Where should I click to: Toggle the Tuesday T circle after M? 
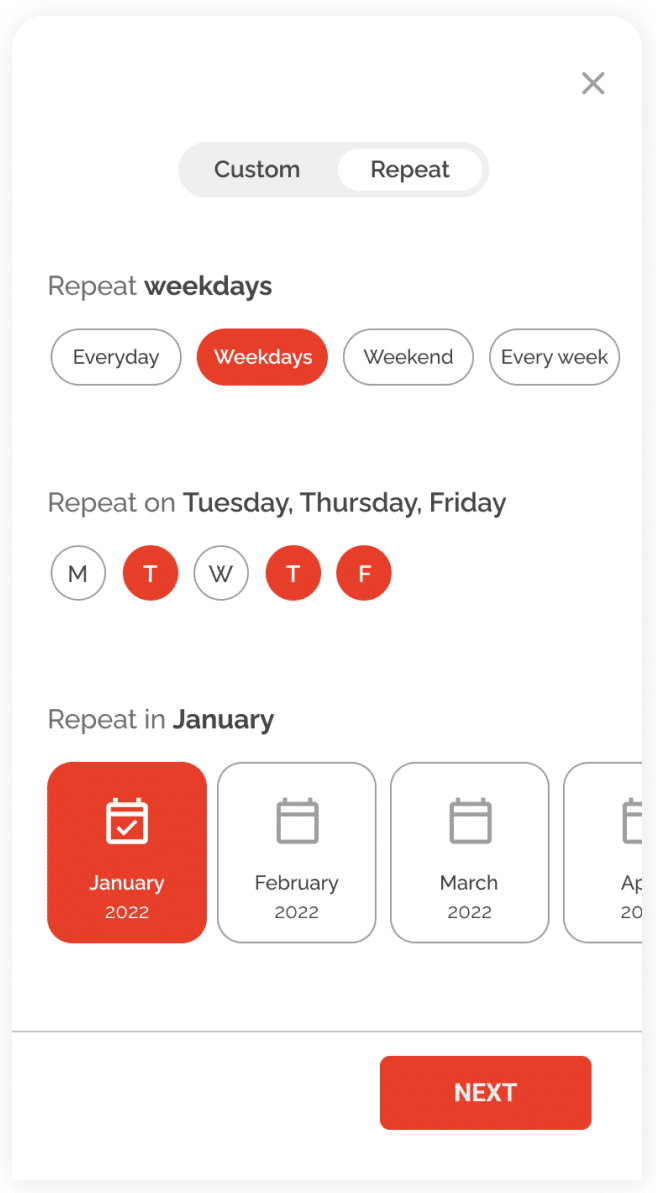(x=150, y=574)
